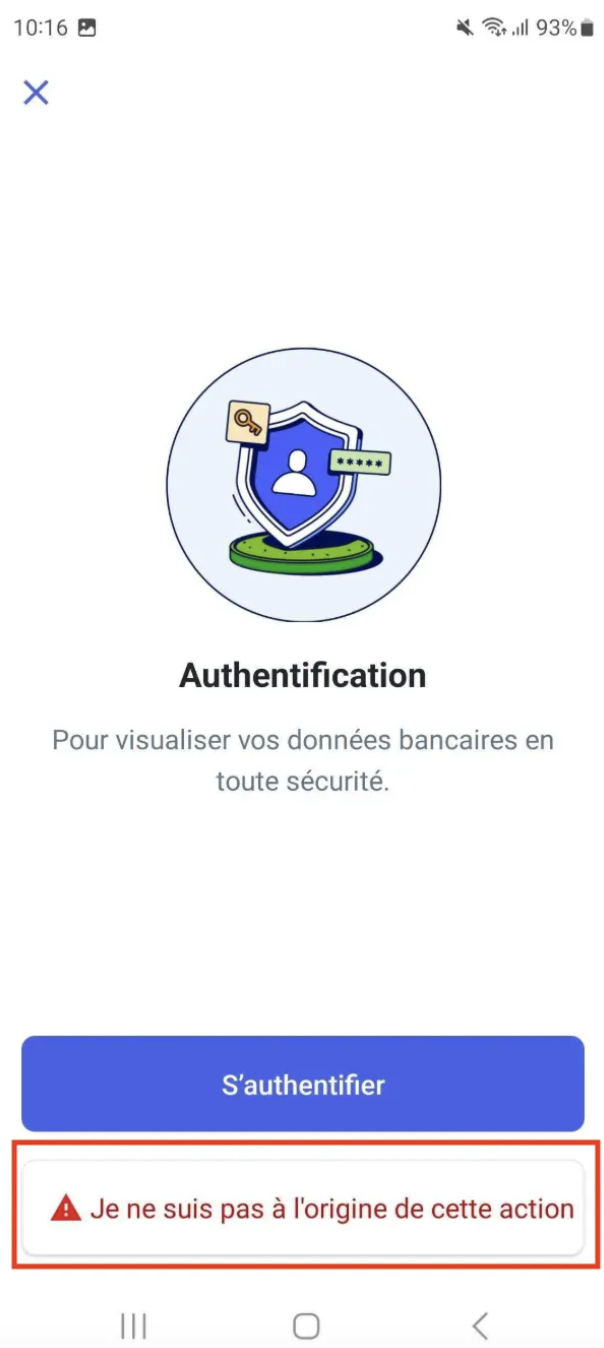Image resolution: width=604 pixels, height=1348 pixels.
Task: Close the authentication screen with the X
Action: point(36,93)
